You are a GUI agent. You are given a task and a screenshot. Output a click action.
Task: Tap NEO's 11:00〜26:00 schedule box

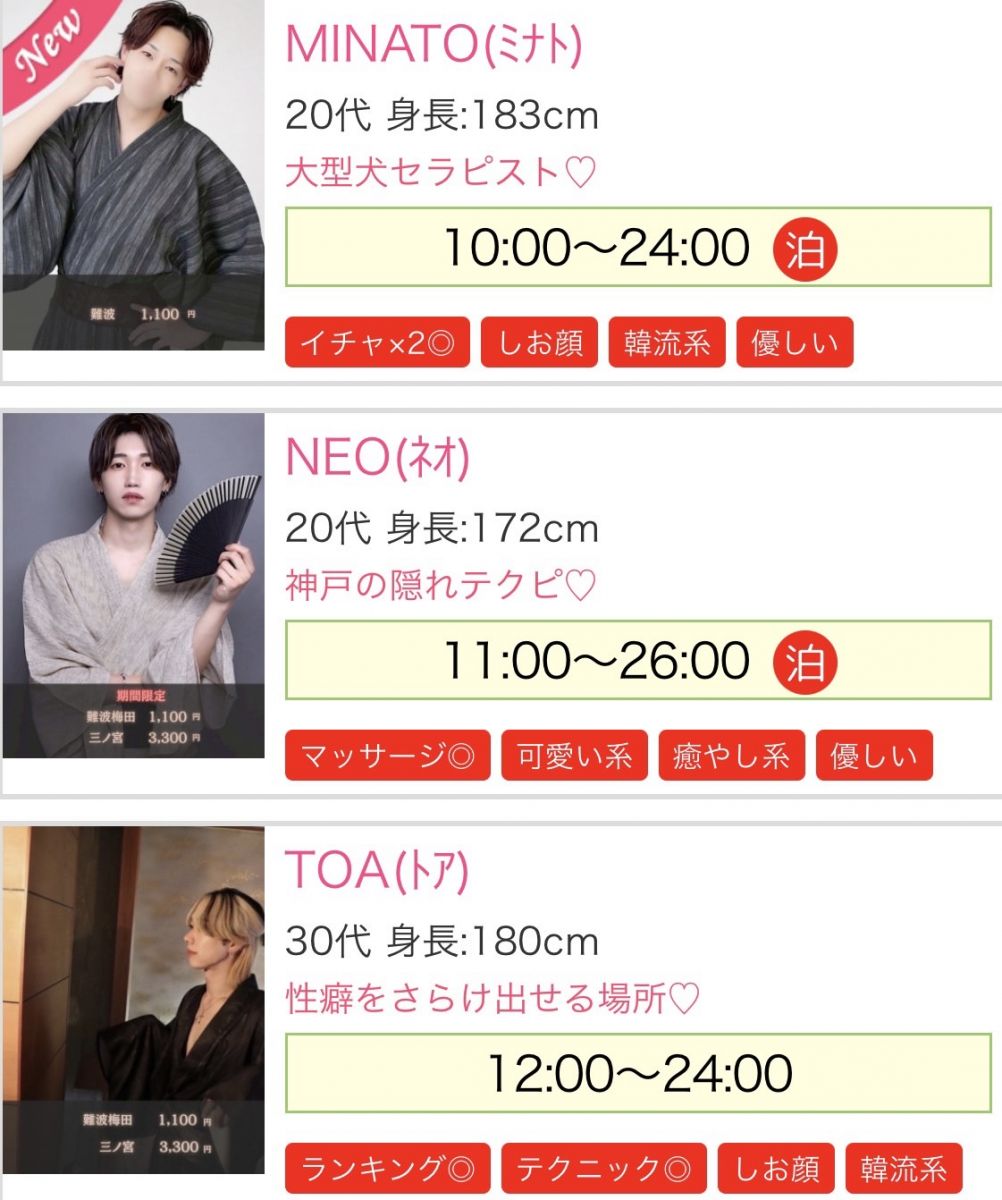638,660
